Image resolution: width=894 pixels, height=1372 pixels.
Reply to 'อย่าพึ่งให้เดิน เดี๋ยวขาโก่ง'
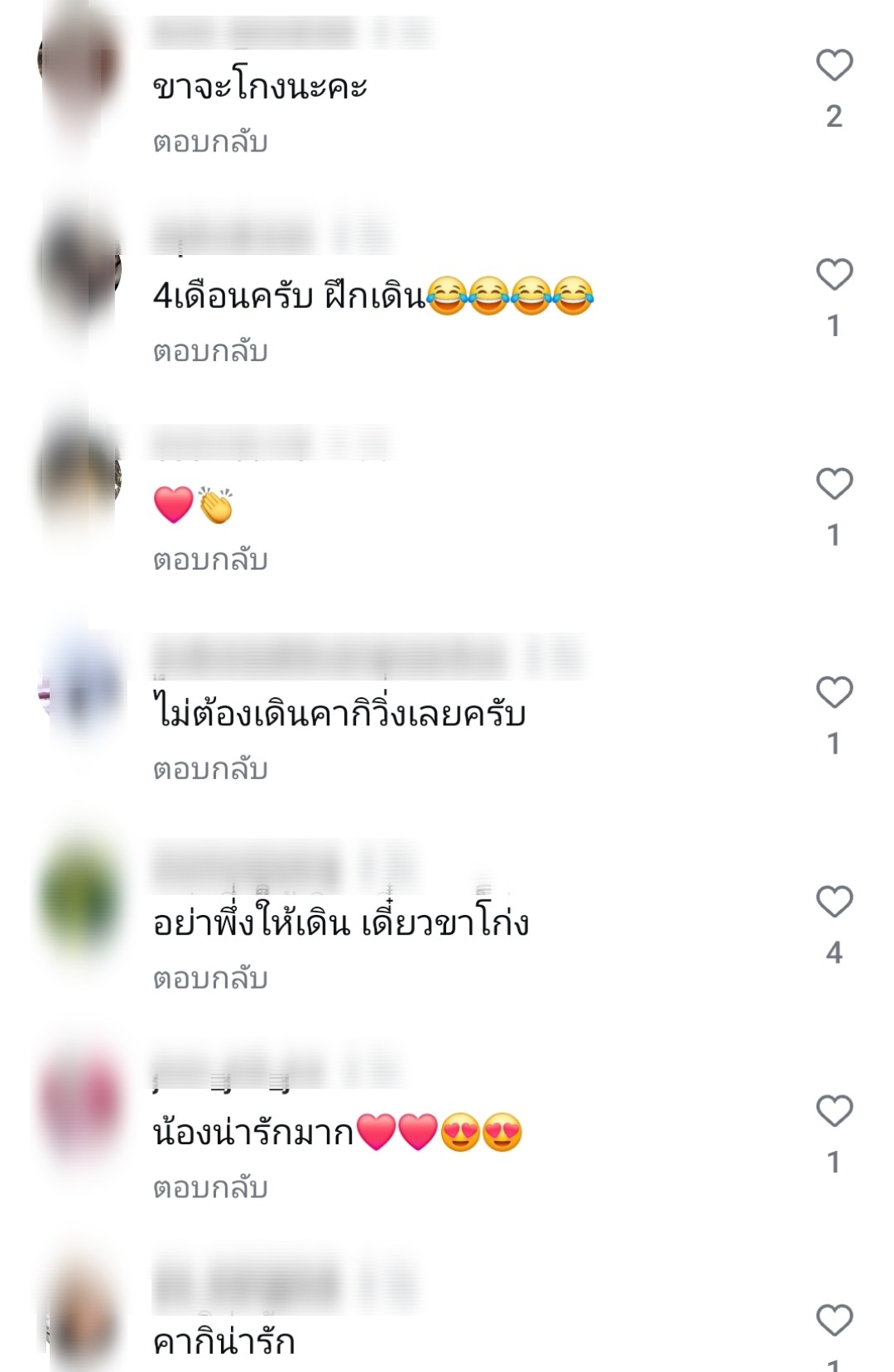pos(210,980)
